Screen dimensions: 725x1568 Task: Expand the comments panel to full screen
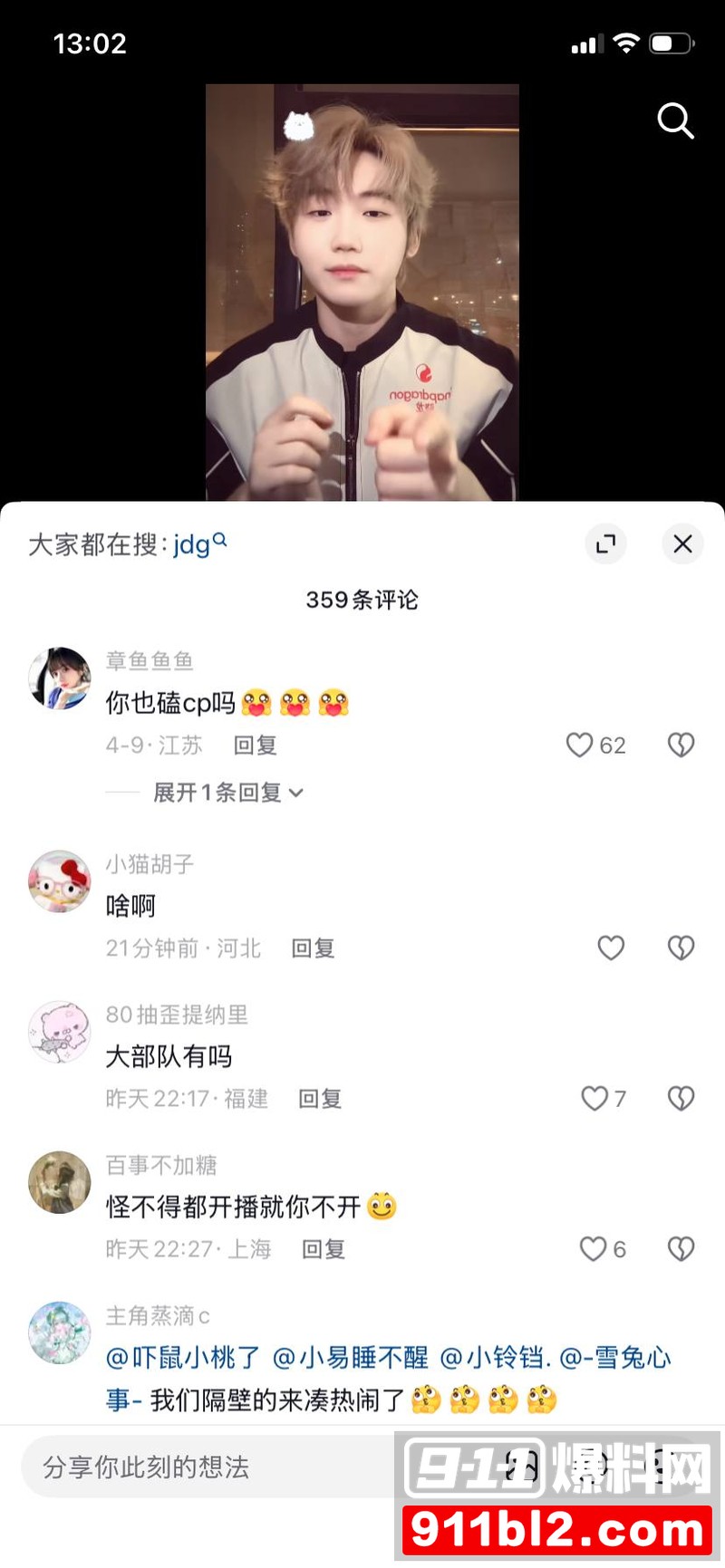click(605, 544)
